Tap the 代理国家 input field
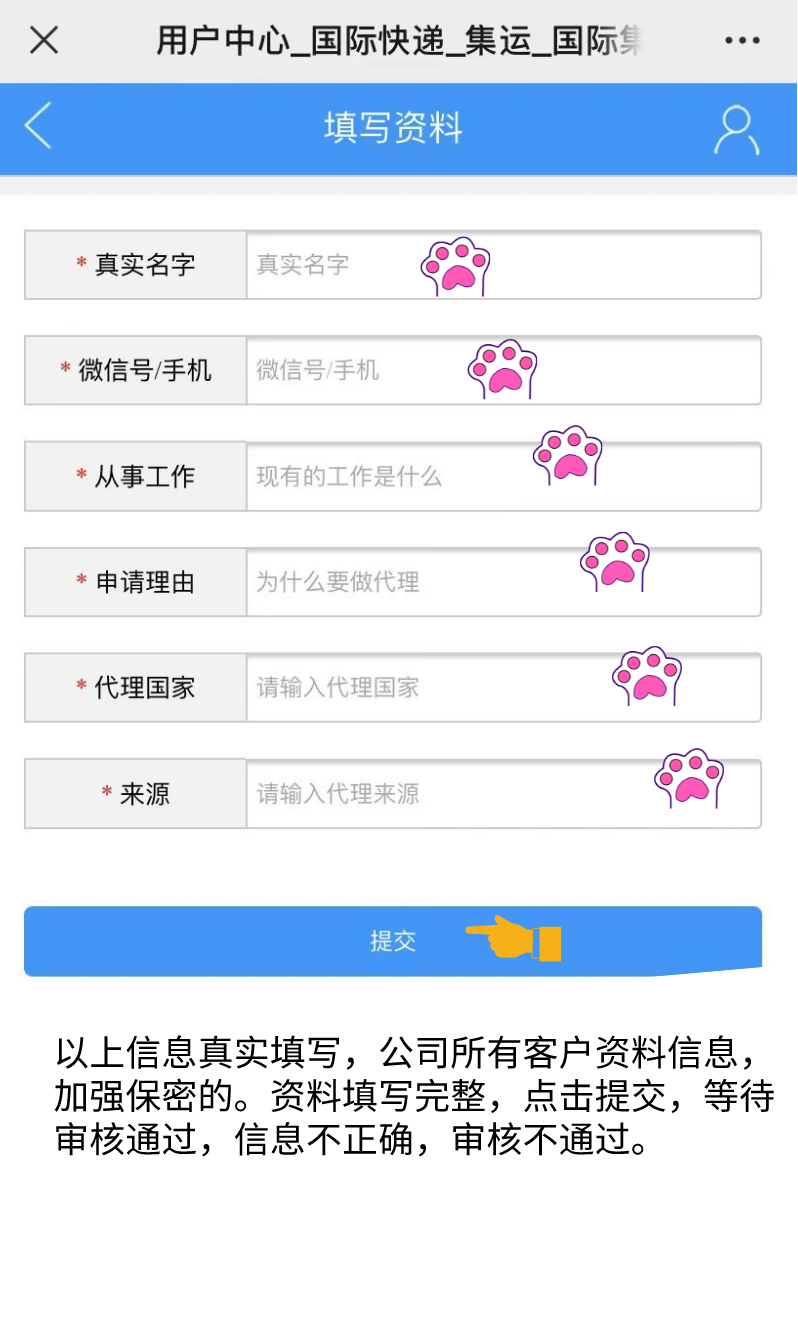 tap(503, 688)
